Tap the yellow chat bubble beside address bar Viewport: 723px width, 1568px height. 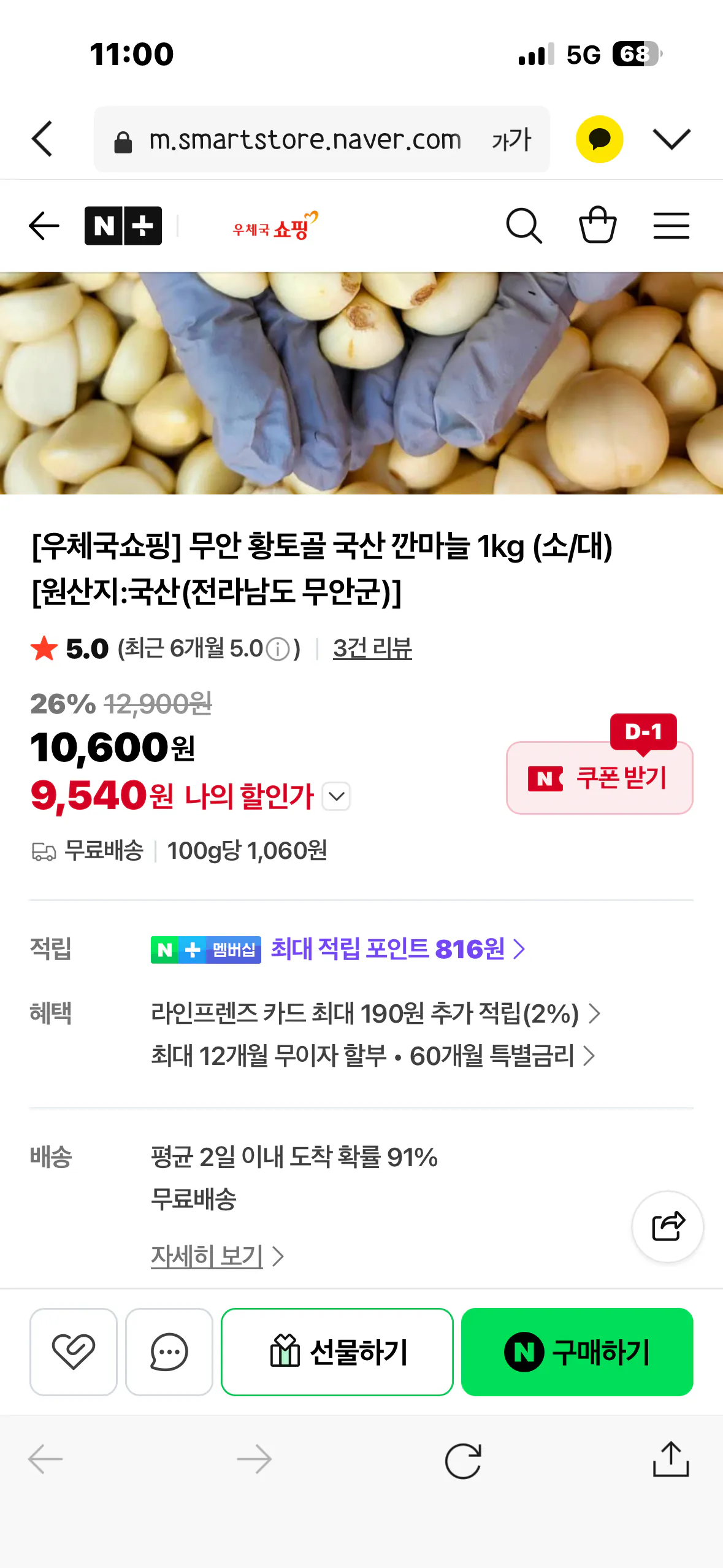point(600,139)
